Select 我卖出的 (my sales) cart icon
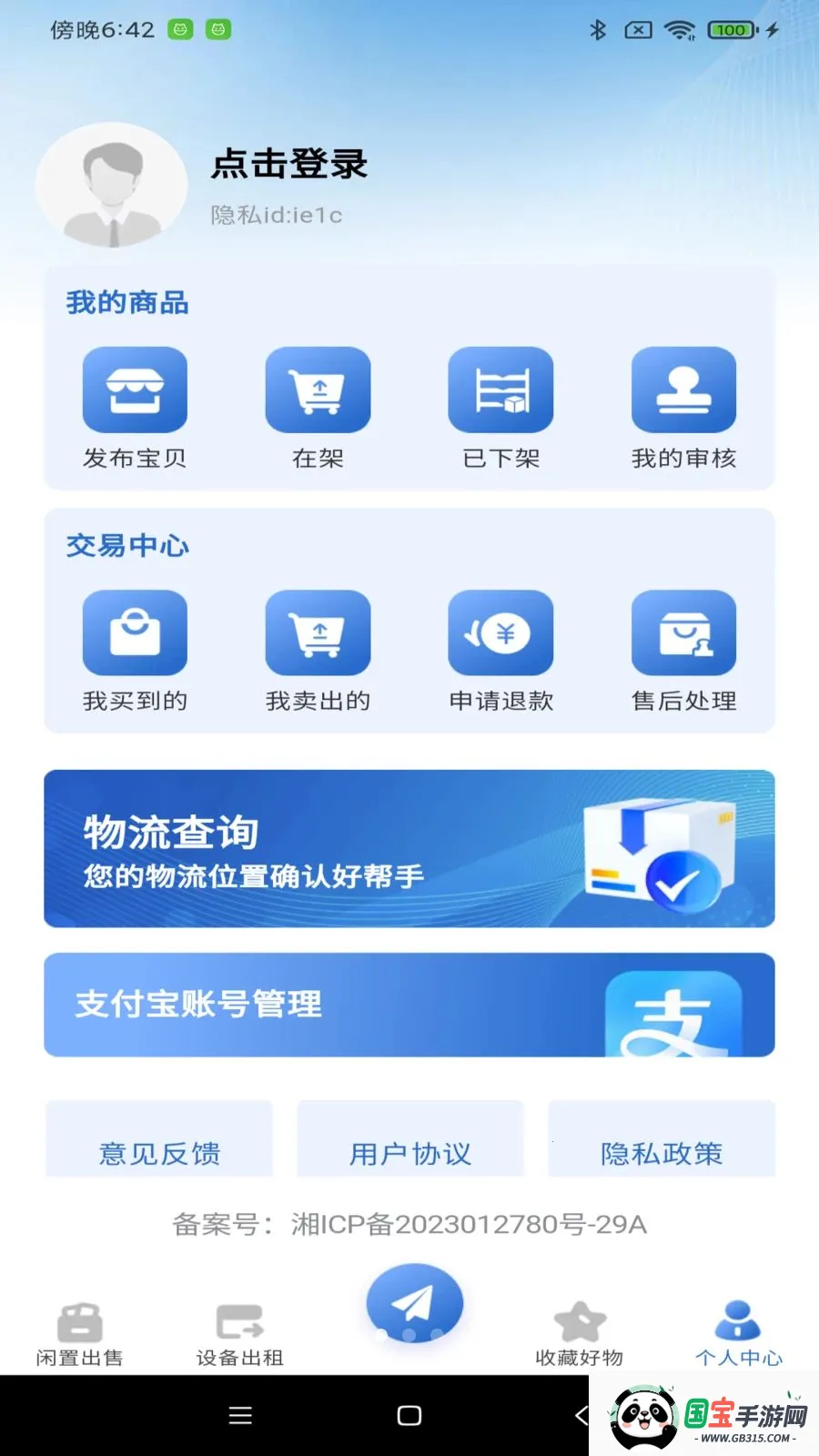Screen dimensions: 819x1456 click(x=318, y=632)
